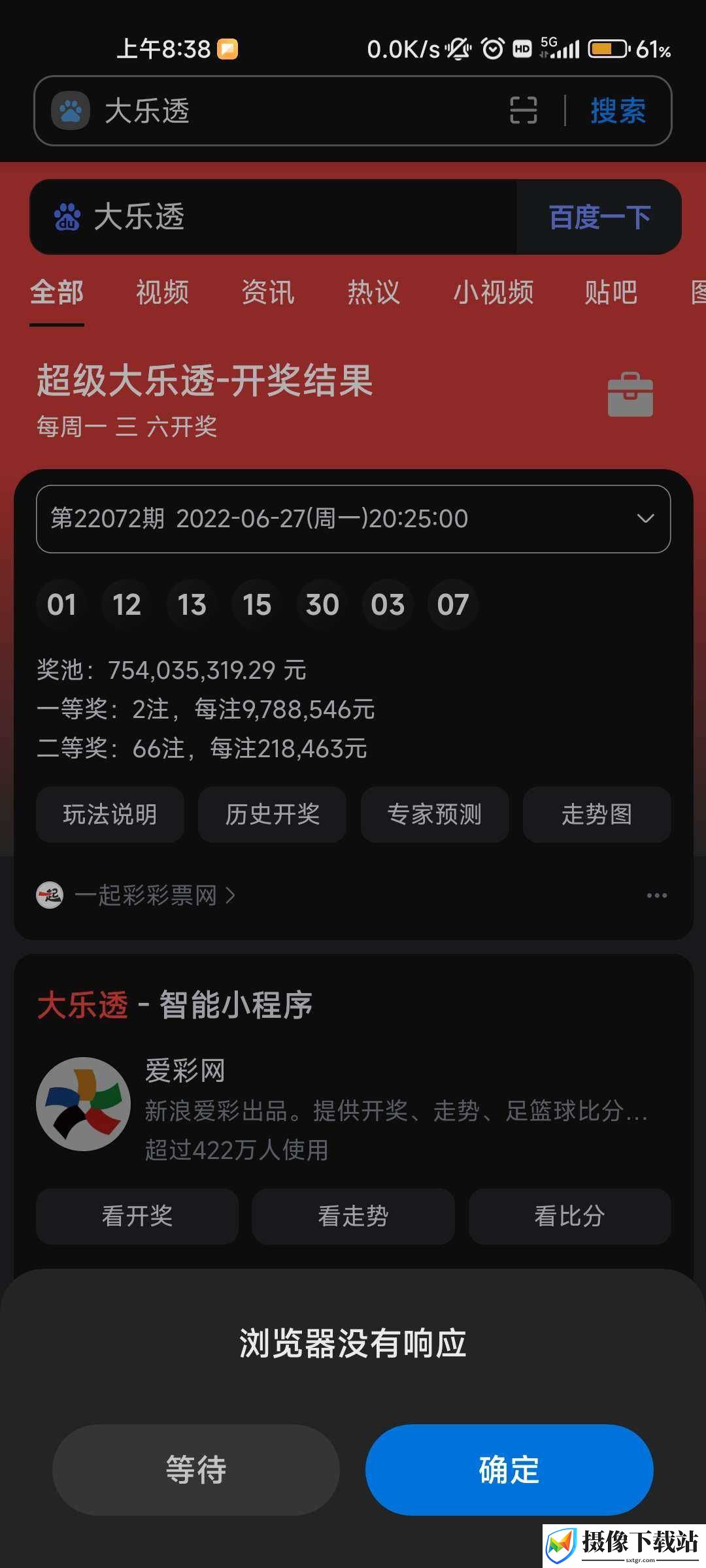The height and width of the screenshot is (1568, 706).
Task: Tap the briefcase toolbox icon
Action: pos(630,395)
